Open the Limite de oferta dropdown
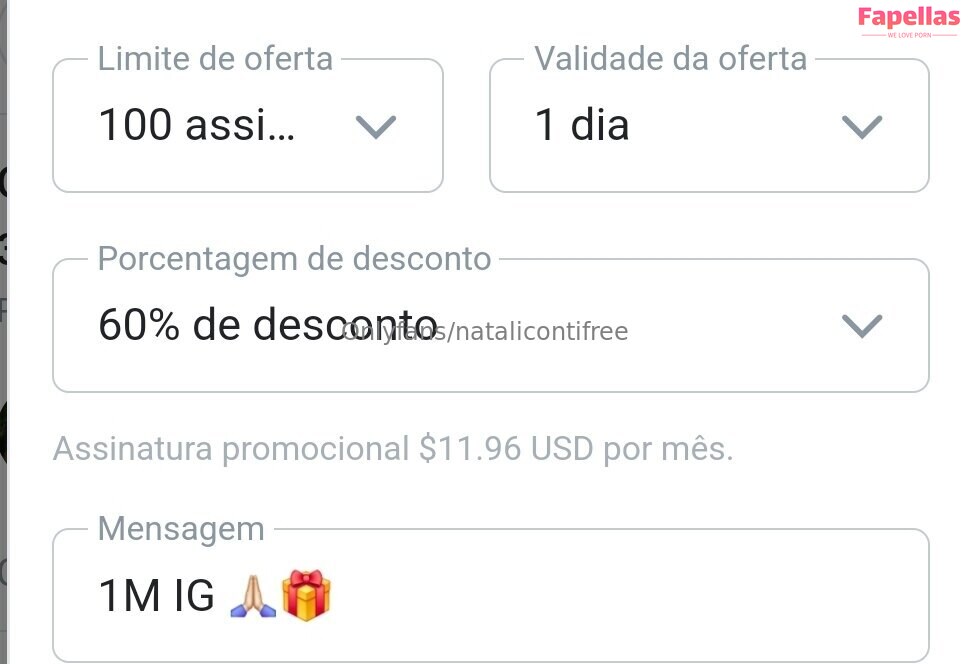Viewport: 970px width, 664px height. tap(247, 126)
